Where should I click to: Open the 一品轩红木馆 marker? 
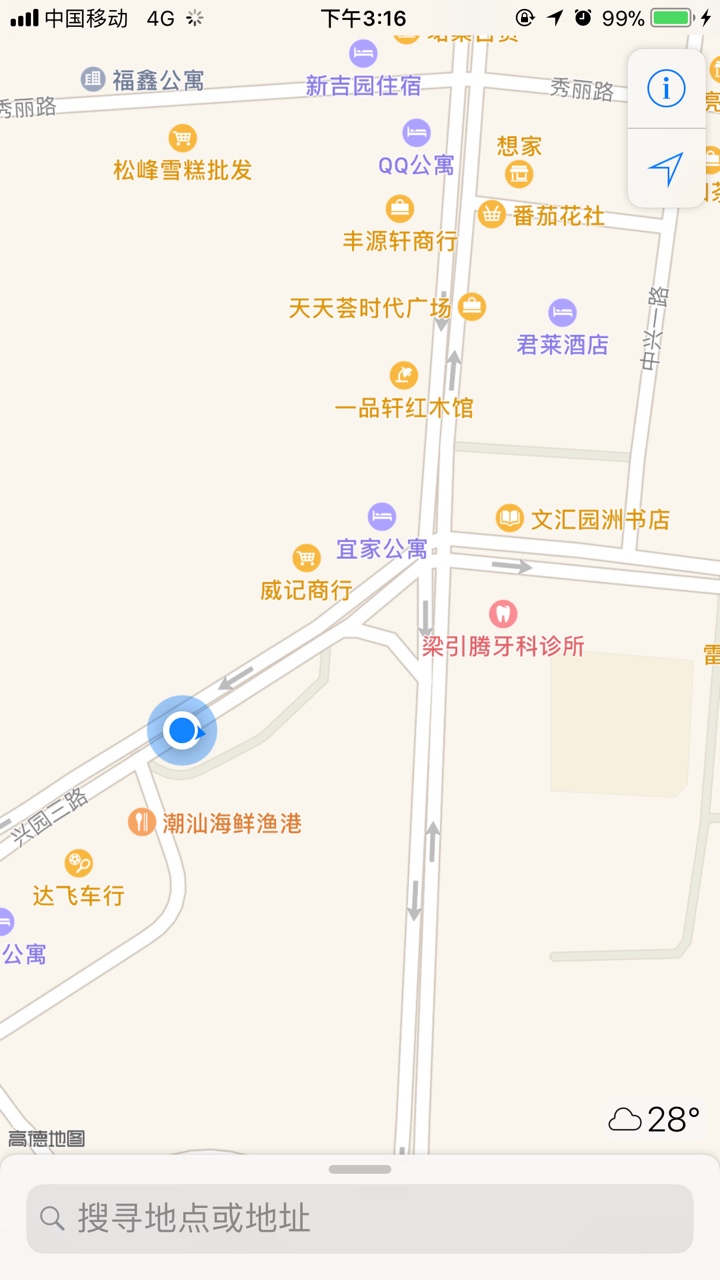point(403,376)
